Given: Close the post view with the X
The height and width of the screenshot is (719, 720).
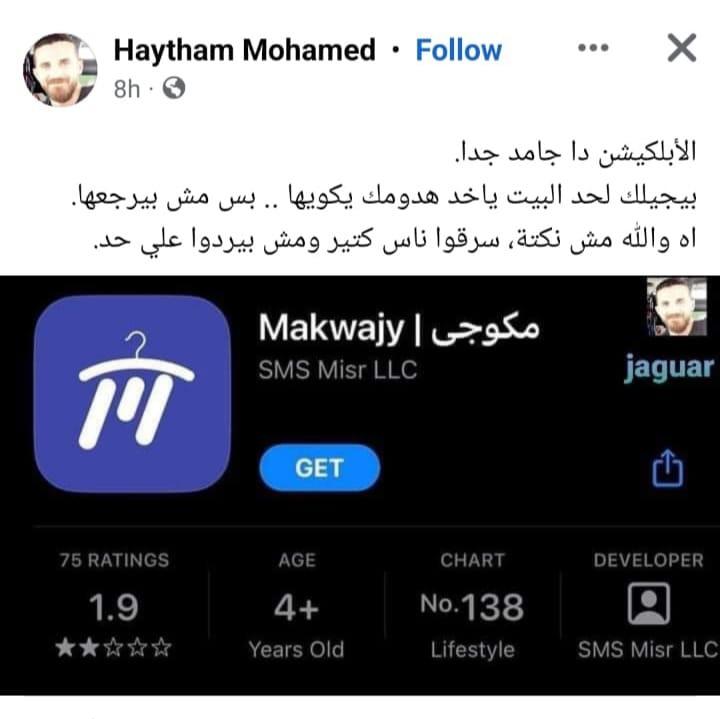Looking at the screenshot, I should tap(681, 47).
